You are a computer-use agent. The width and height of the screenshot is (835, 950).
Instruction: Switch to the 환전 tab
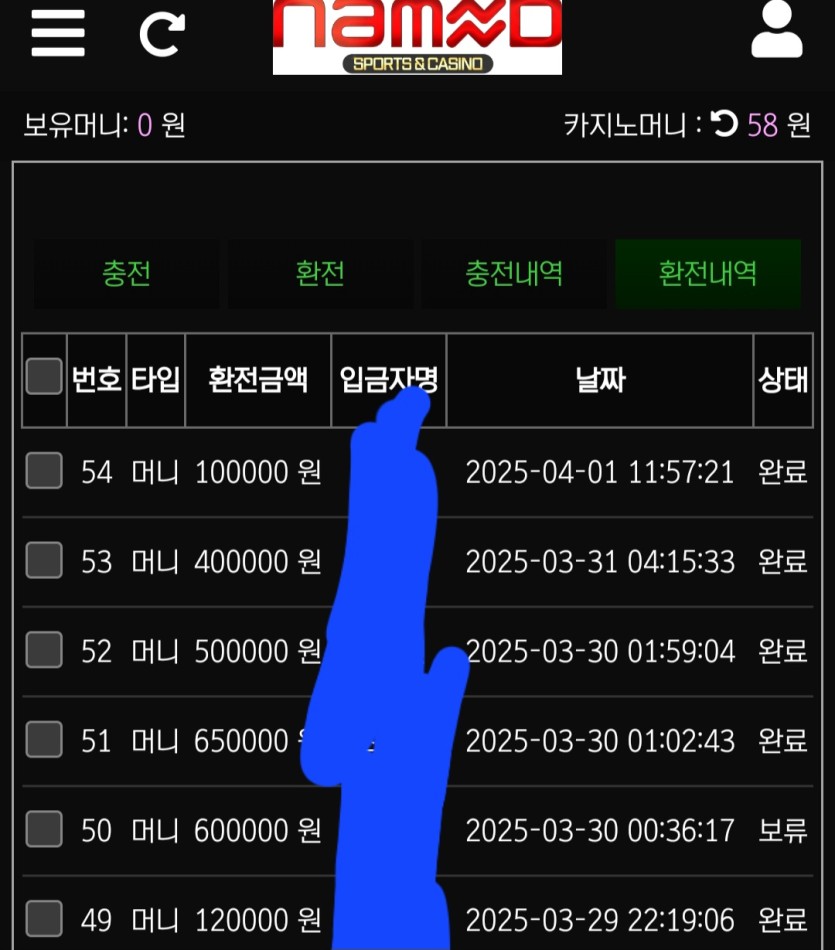pos(320,273)
